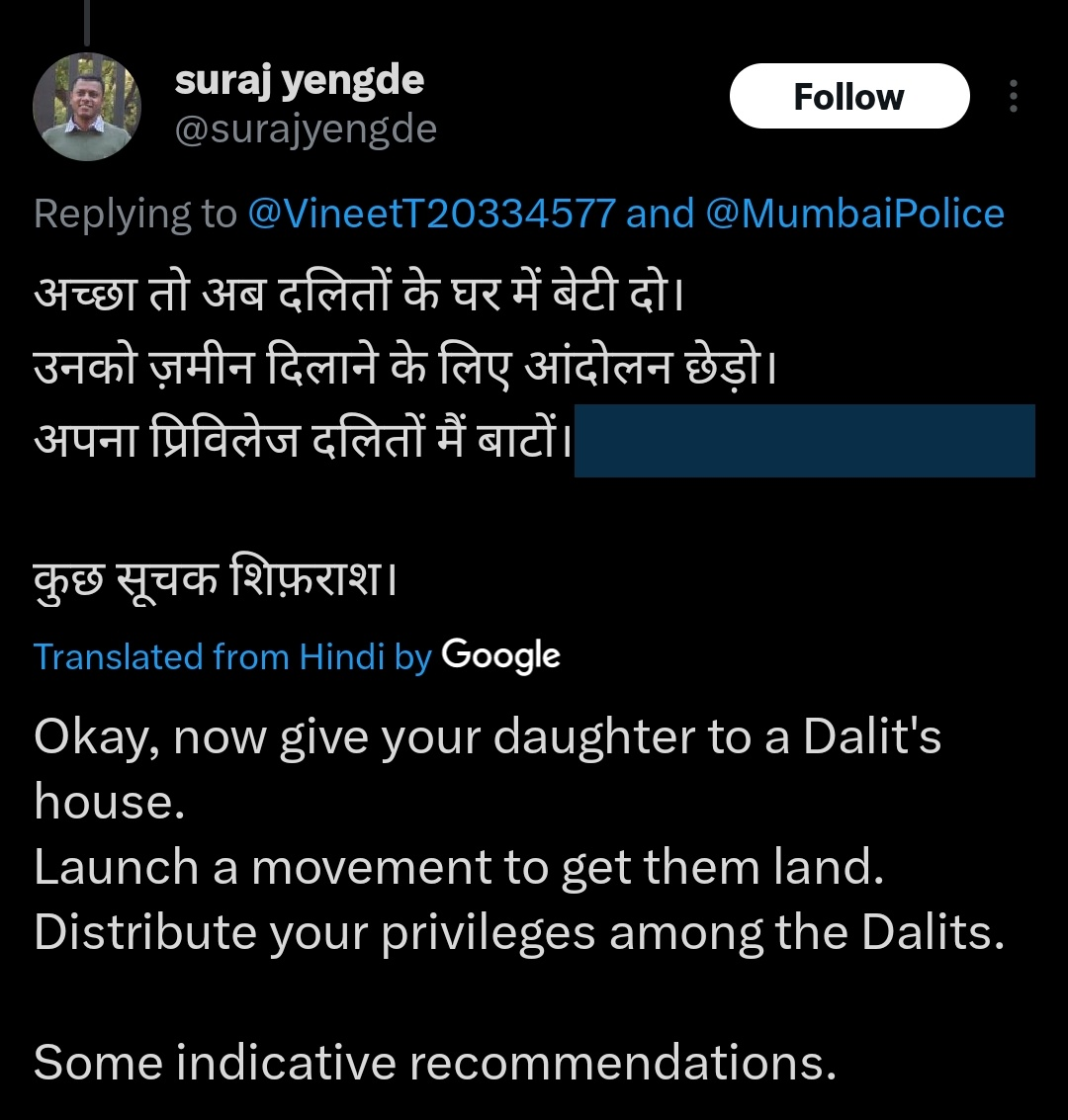The height and width of the screenshot is (1120, 1068).
Task: Open the tweet's three-dot overflow menu
Action: coord(1014,97)
